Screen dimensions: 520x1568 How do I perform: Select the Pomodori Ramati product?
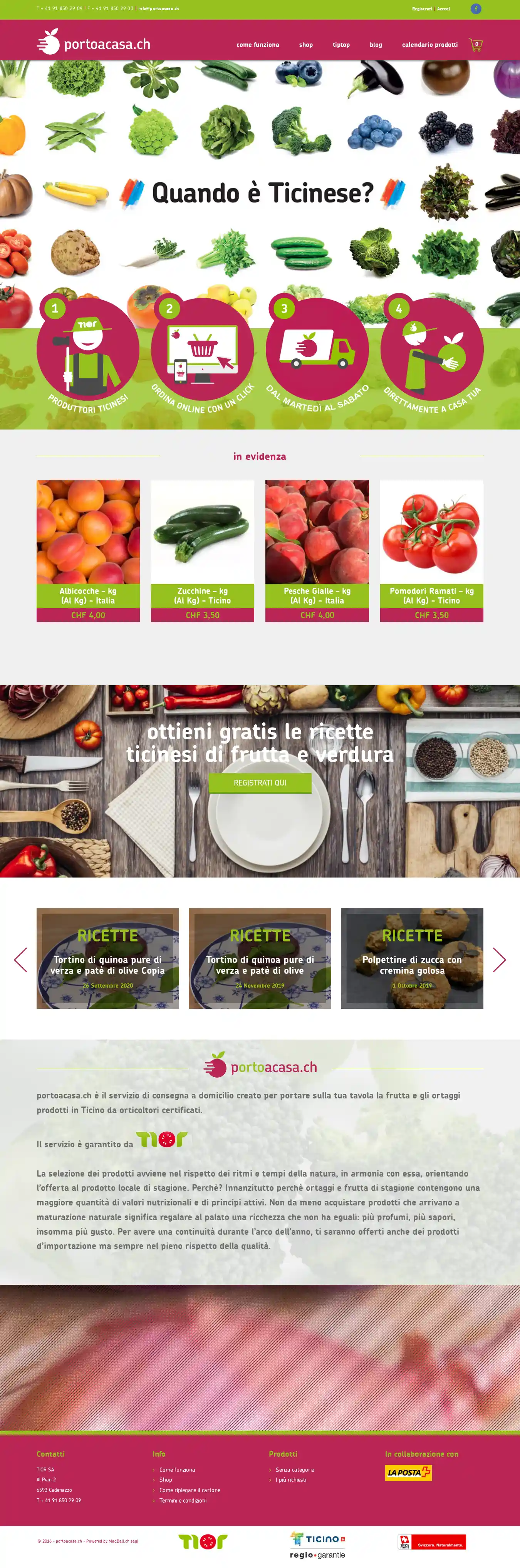coord(431,550)
